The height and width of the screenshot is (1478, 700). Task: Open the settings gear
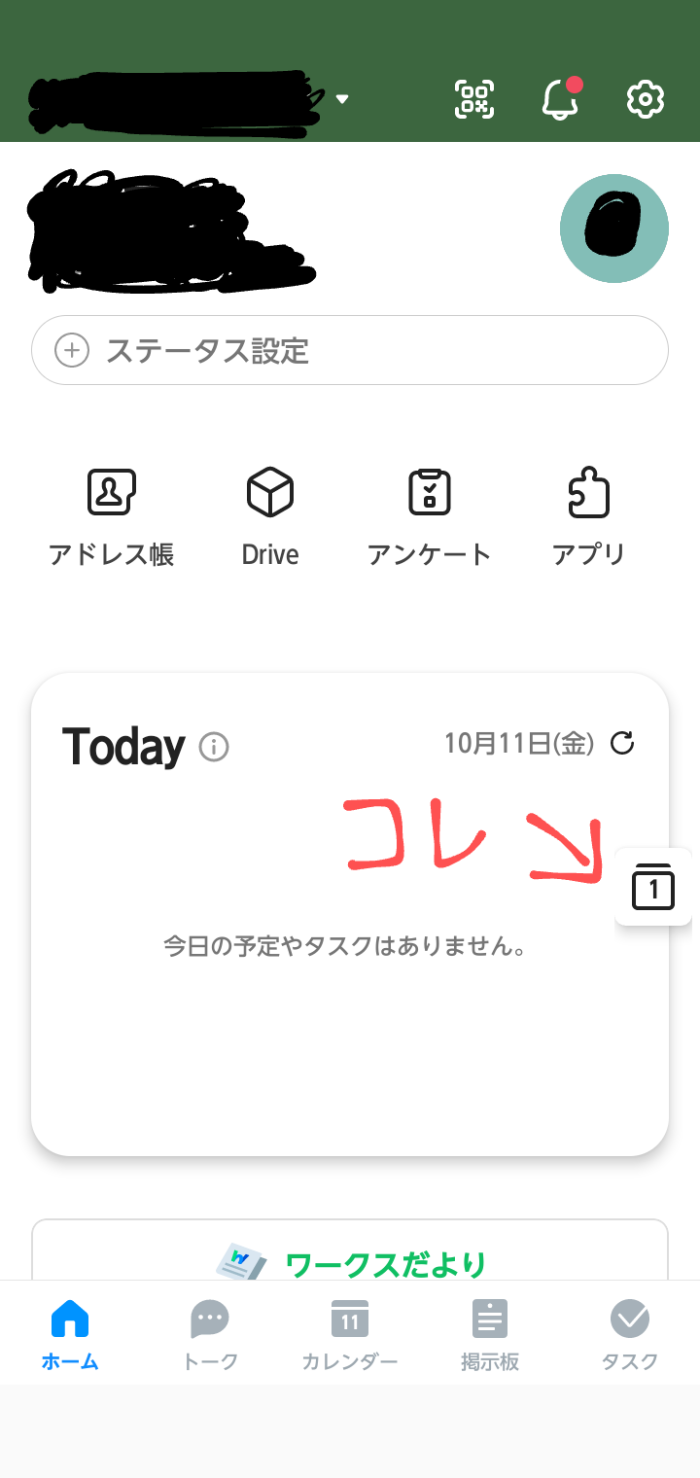tap(645, 99)
